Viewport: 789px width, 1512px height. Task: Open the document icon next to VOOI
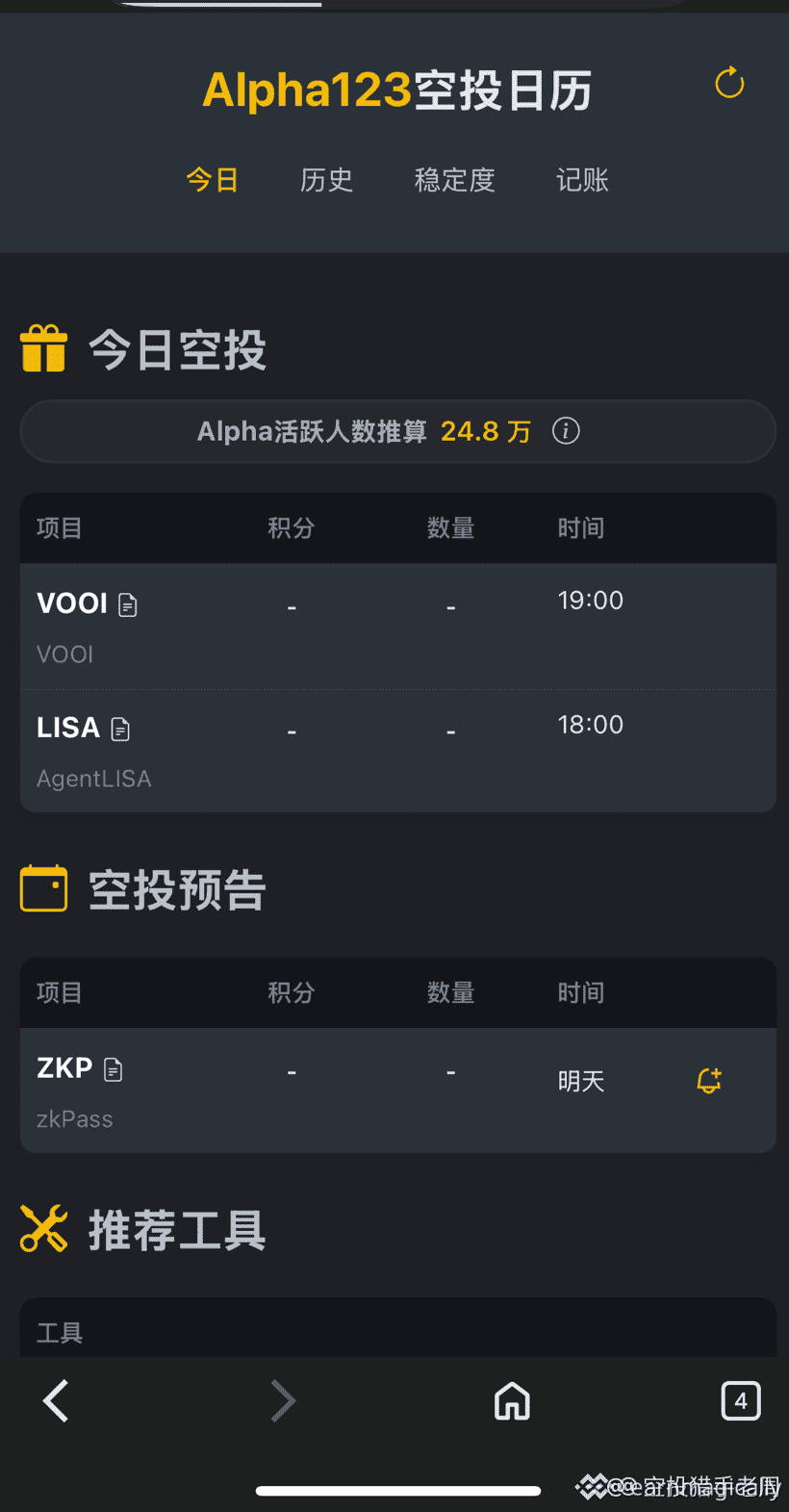(x=128, y=605)
